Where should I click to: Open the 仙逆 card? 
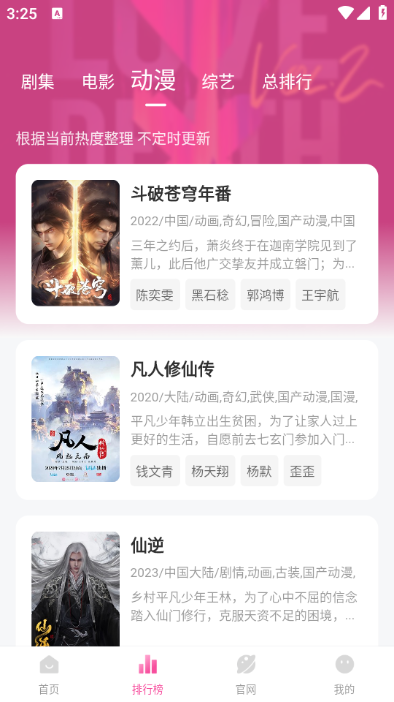tap(197, 581)
